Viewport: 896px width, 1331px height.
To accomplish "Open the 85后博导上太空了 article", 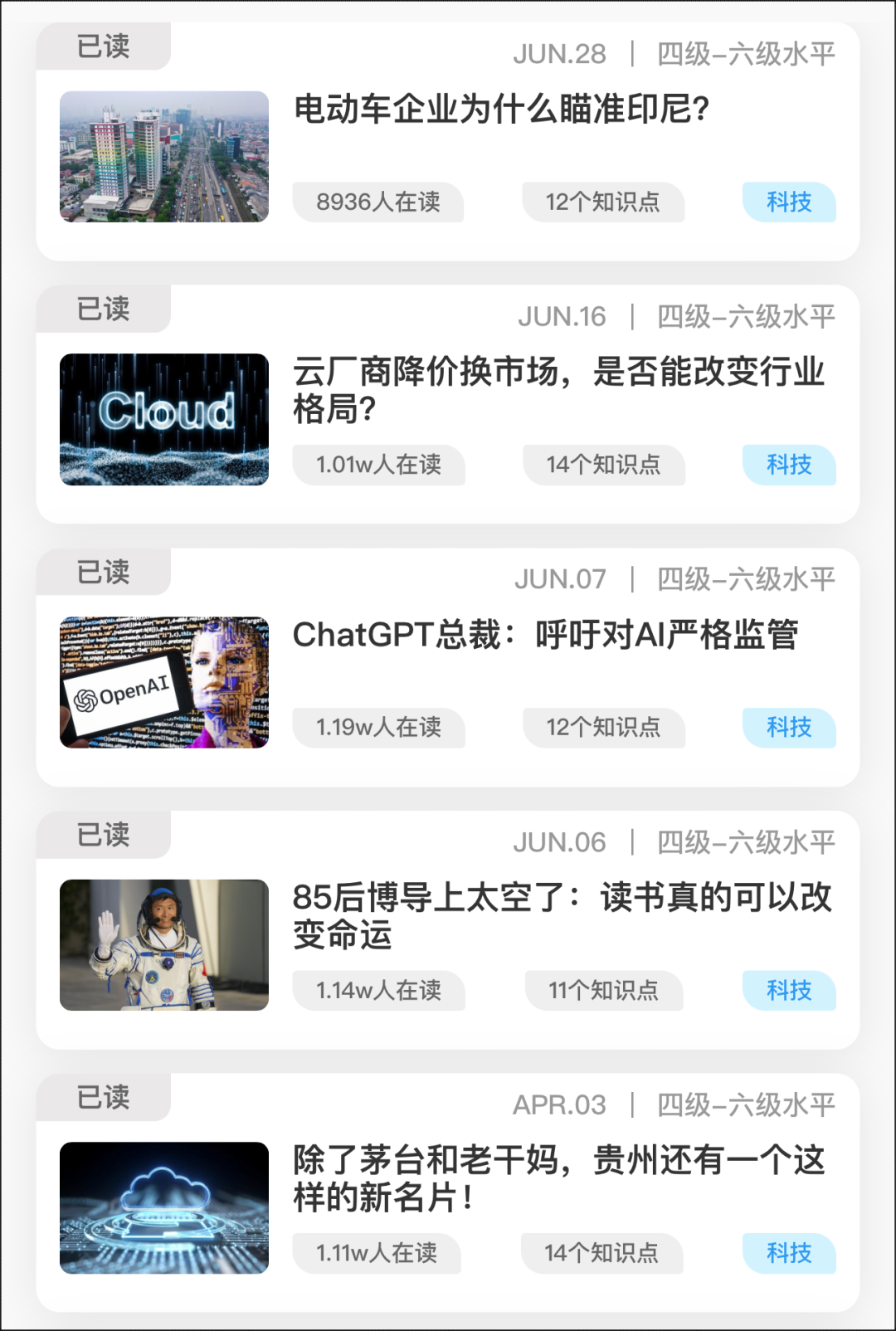I will coord(561,915).
